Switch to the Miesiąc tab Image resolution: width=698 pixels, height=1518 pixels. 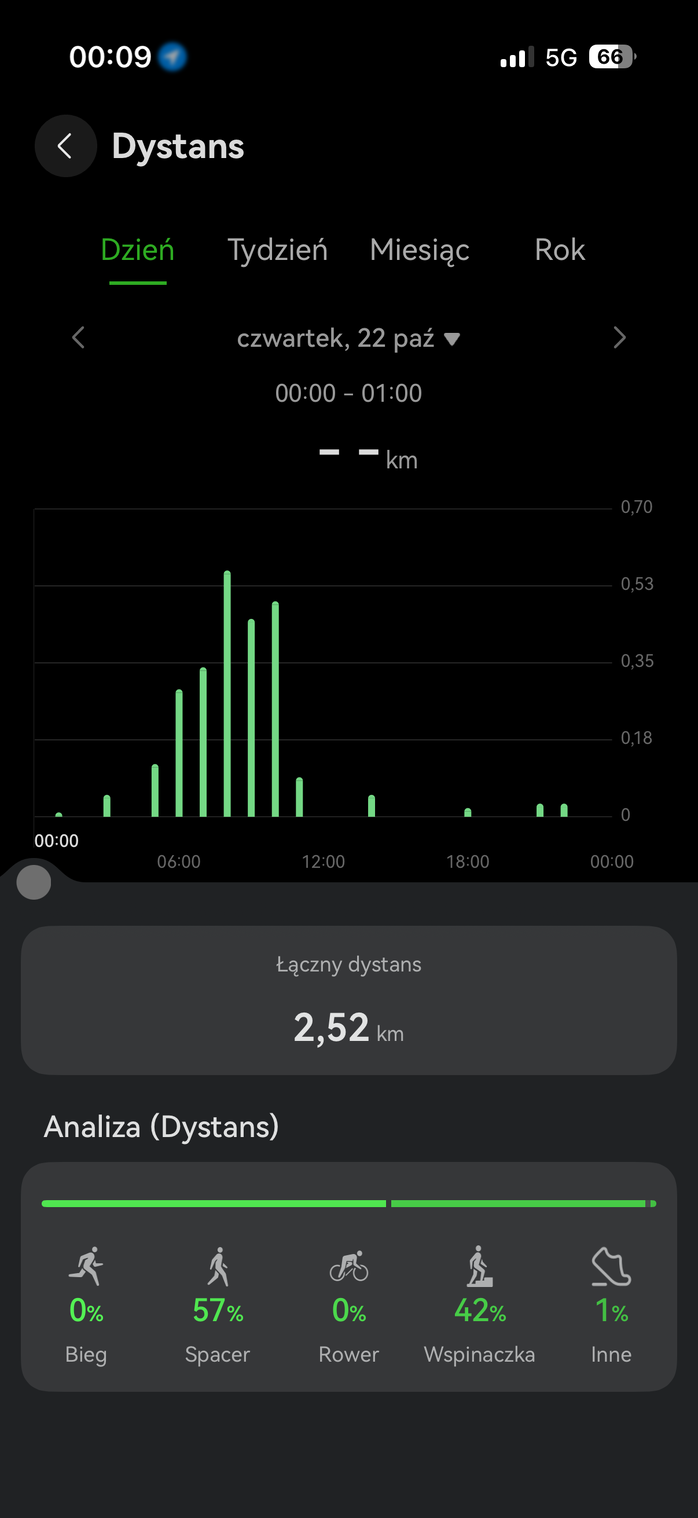point(419,250)
